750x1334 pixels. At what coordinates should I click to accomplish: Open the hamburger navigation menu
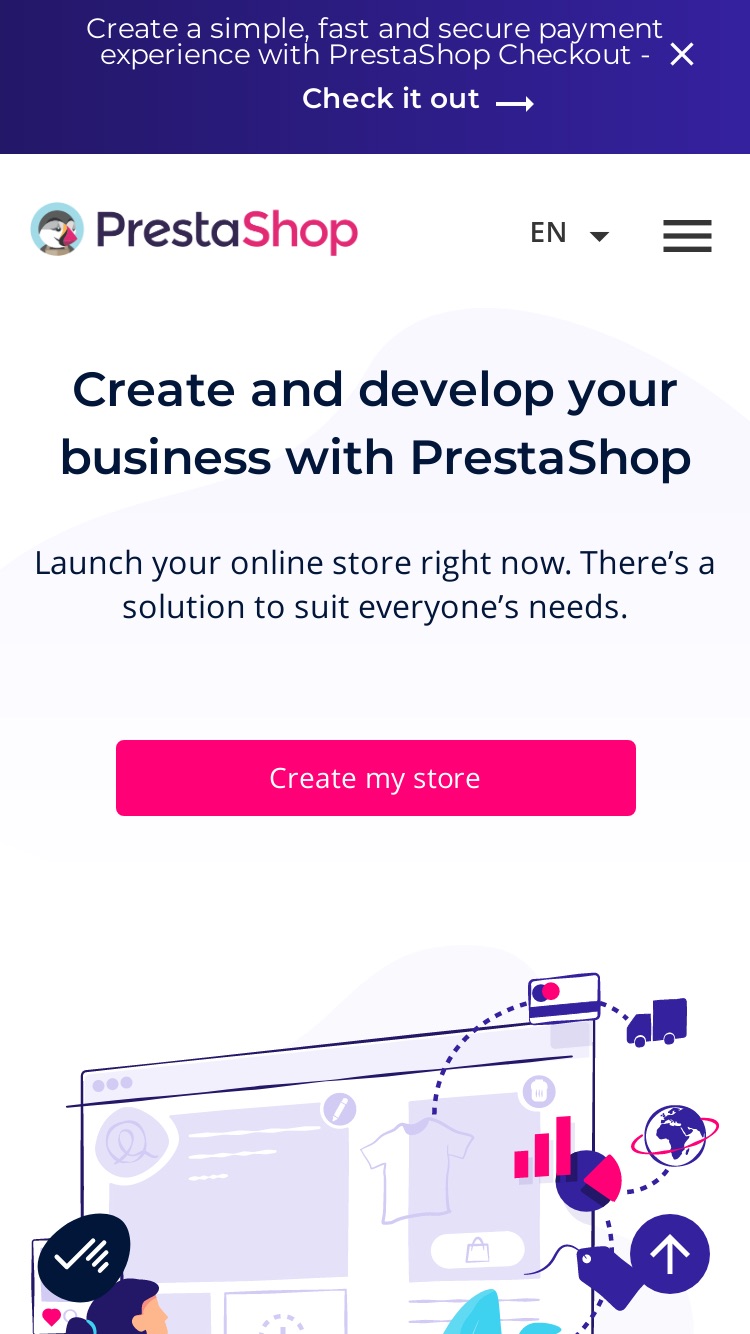point(687,236)
